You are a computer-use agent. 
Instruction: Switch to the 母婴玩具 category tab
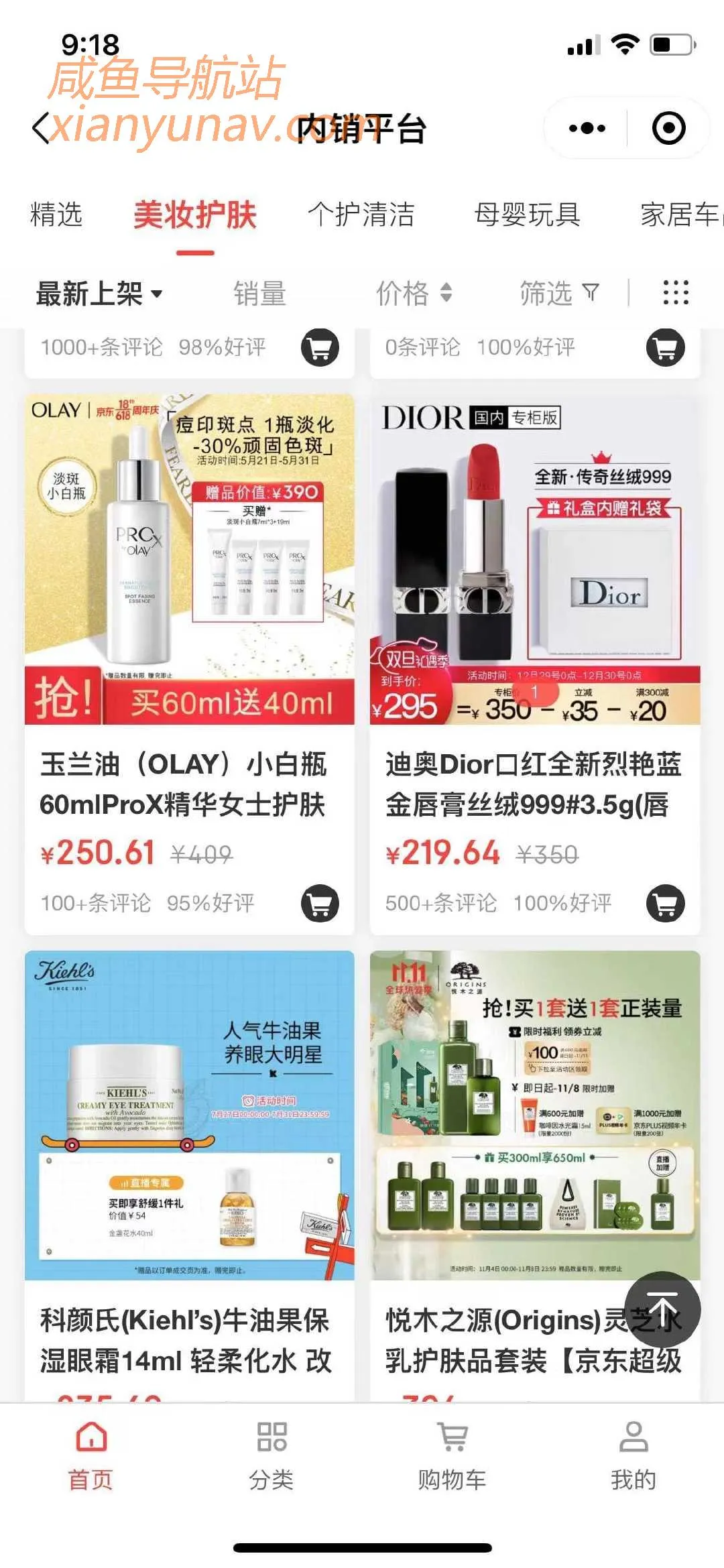527,215
